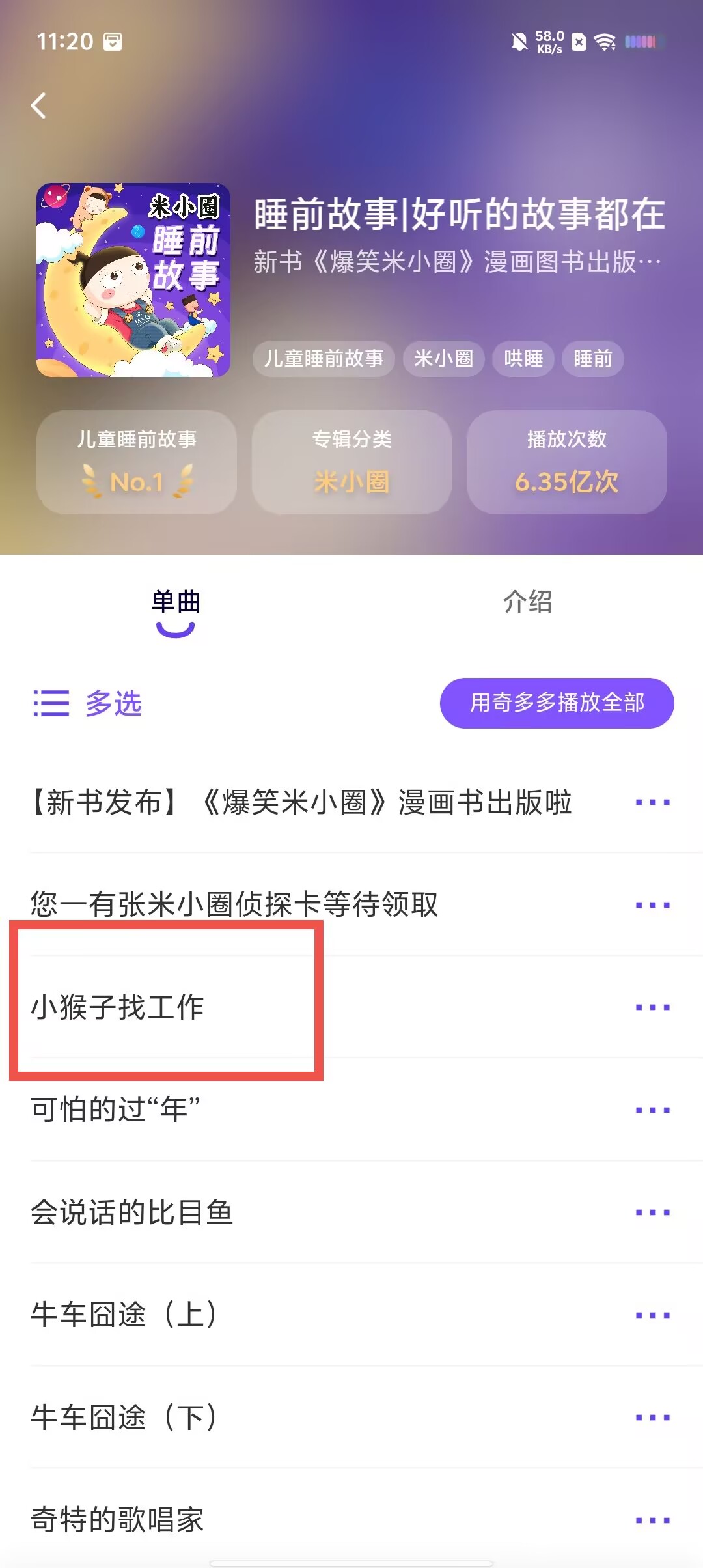Open the 专辑分类 米小圈 card

pos(351,462)
